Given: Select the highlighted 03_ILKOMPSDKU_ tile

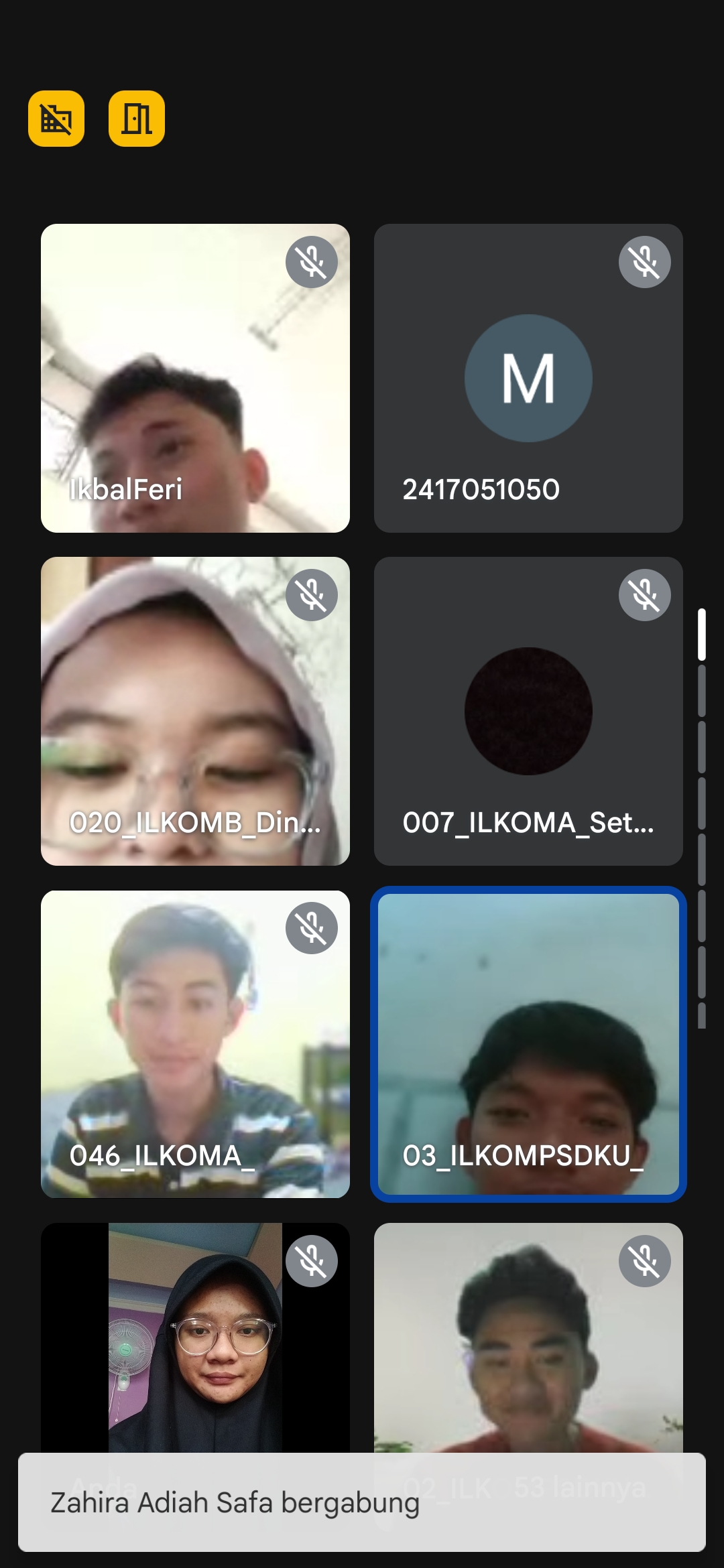Looking at the screenshot, I should [x=528, y=1044].
